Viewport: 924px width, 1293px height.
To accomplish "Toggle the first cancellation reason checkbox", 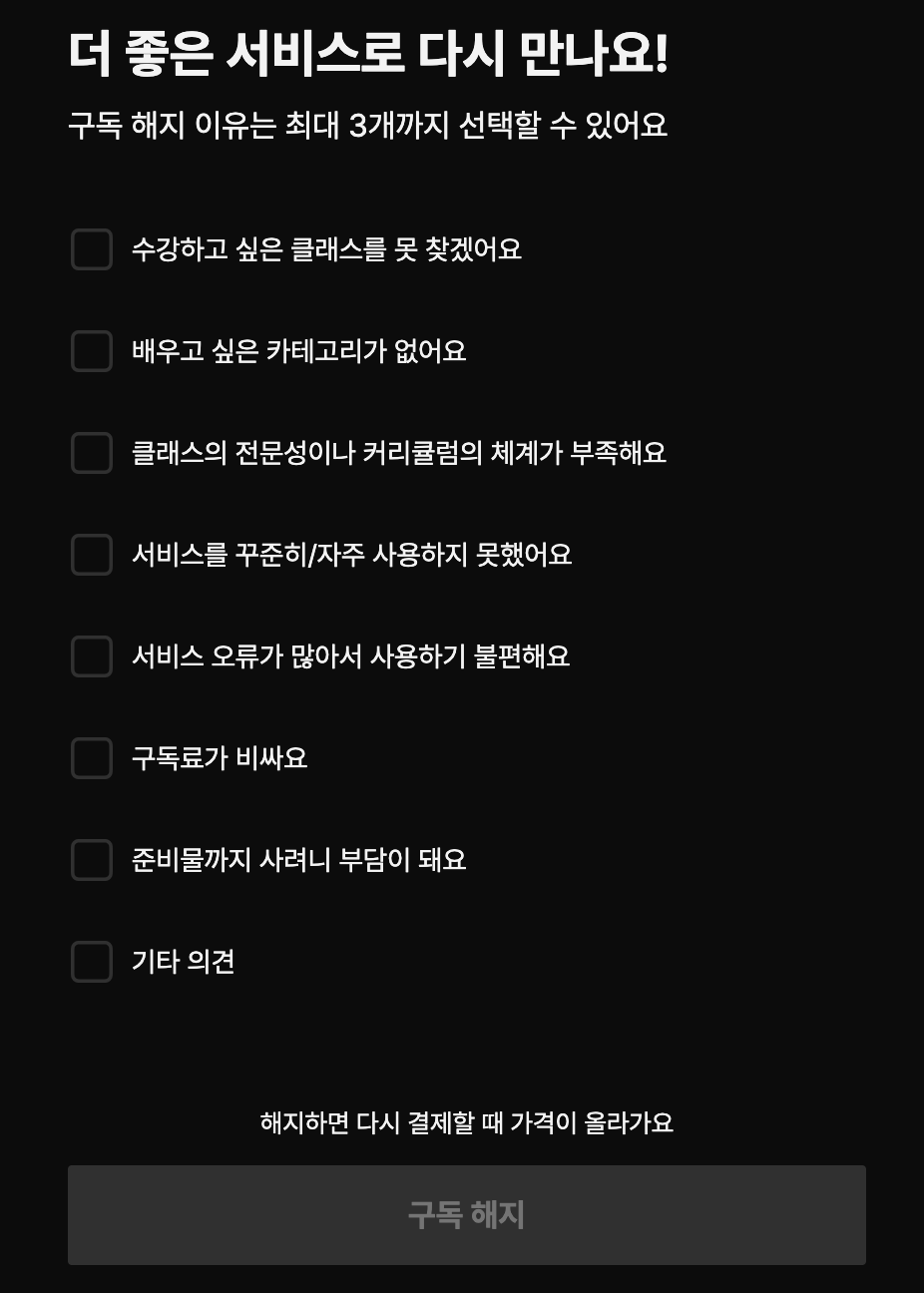I will pyautogui.click(x=91, y=250).
